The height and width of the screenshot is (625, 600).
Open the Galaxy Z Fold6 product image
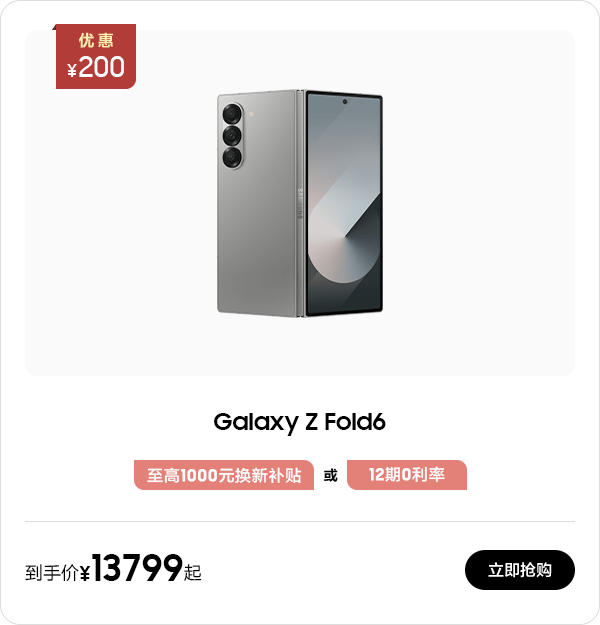[300, 203]
